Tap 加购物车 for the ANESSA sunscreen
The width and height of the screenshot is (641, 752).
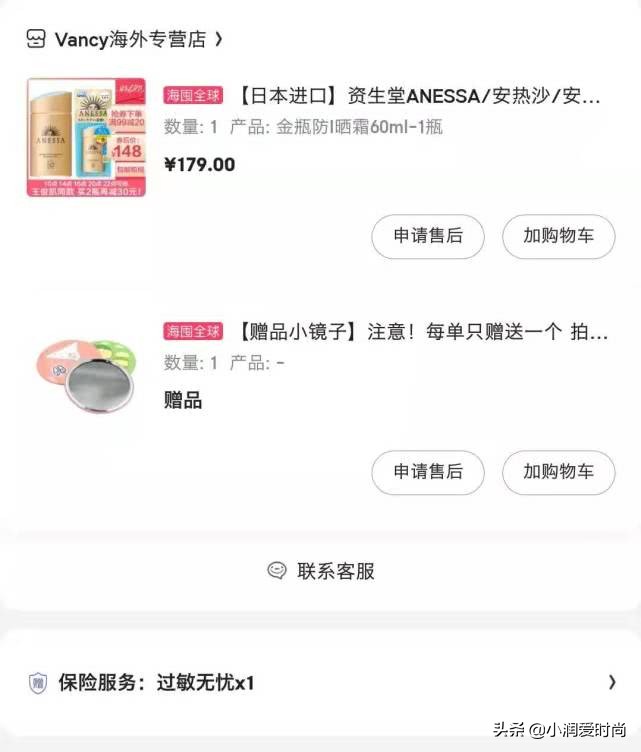558,236
